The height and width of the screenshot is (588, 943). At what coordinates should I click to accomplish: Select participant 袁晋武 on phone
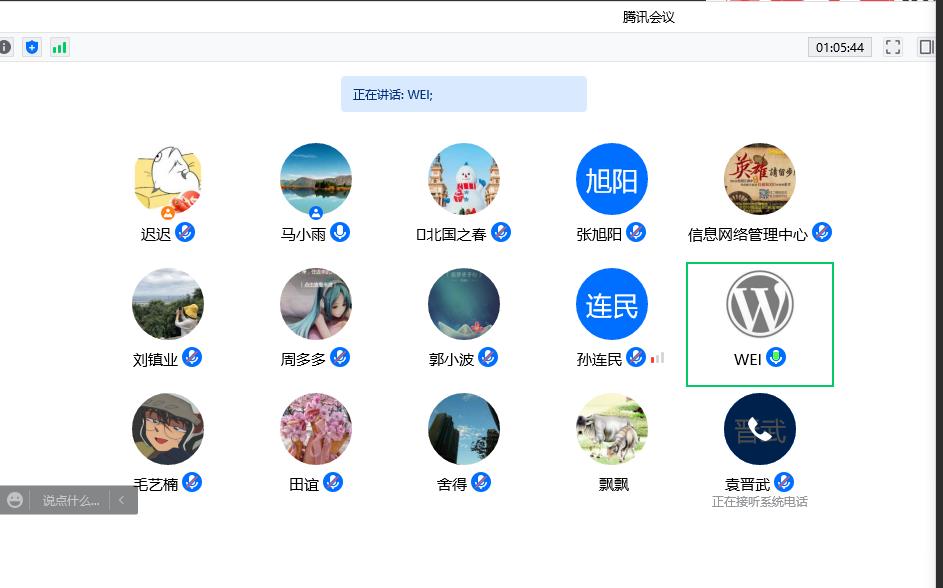(x=760, y=429)
